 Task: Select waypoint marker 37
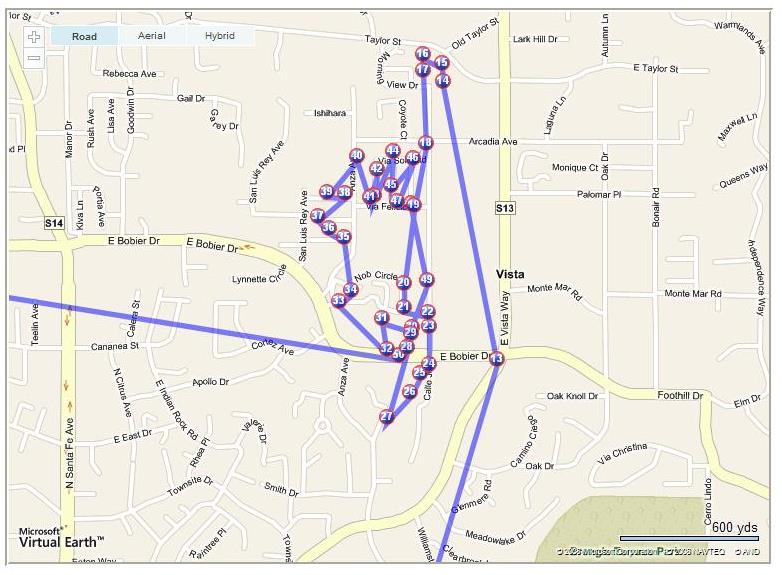coord(317,215)
